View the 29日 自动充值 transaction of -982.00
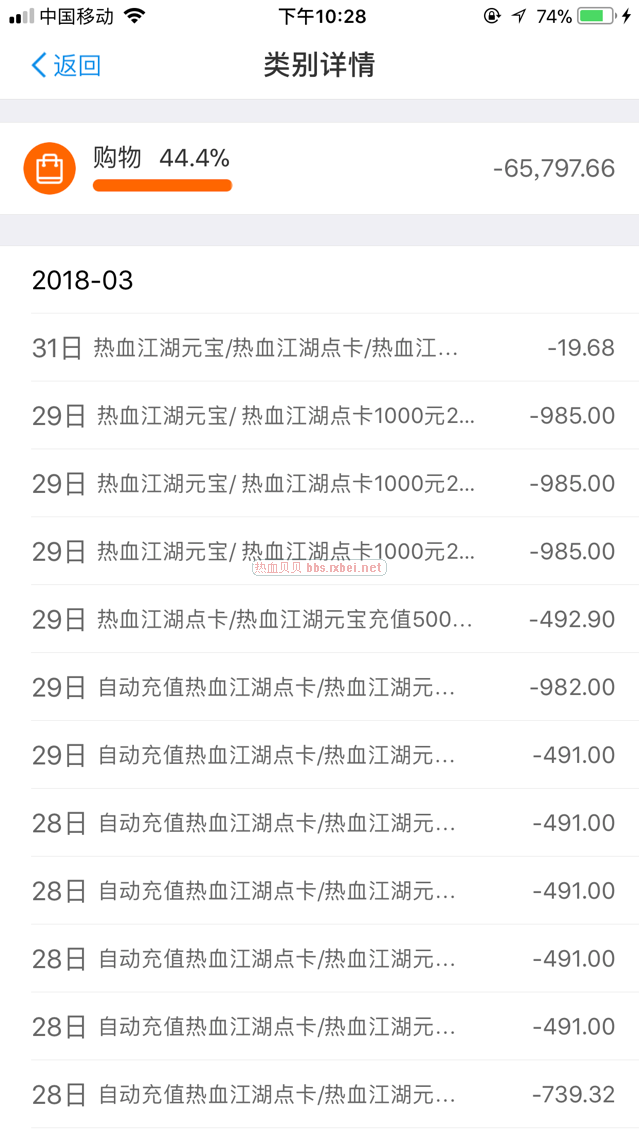The width and height of the screenshot is (639, 1136). 320,687
